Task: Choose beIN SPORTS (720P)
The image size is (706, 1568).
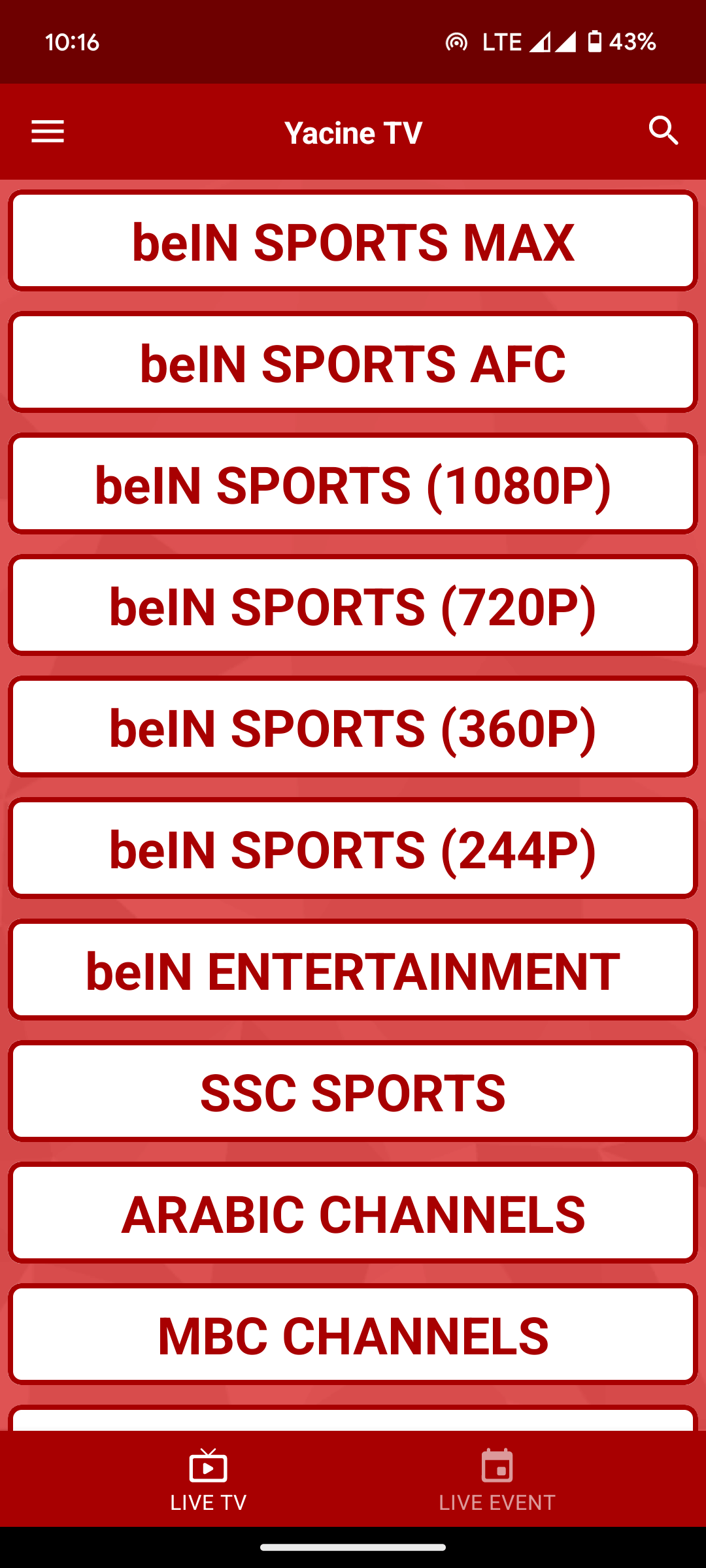Action: (x=353, y=606)
